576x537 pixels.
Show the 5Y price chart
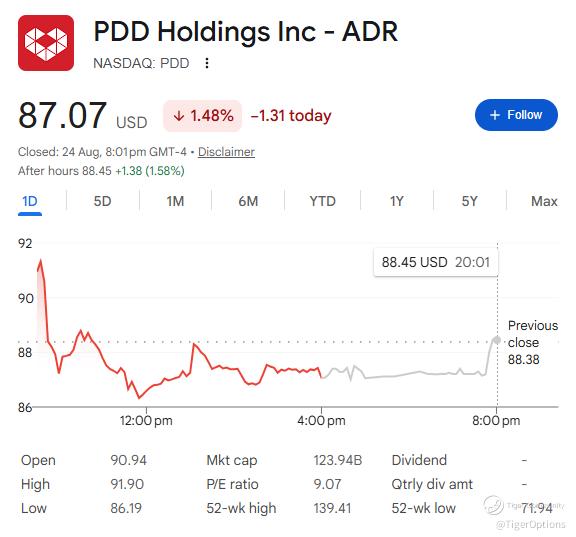pyautogui.click(x=470, y=201)
